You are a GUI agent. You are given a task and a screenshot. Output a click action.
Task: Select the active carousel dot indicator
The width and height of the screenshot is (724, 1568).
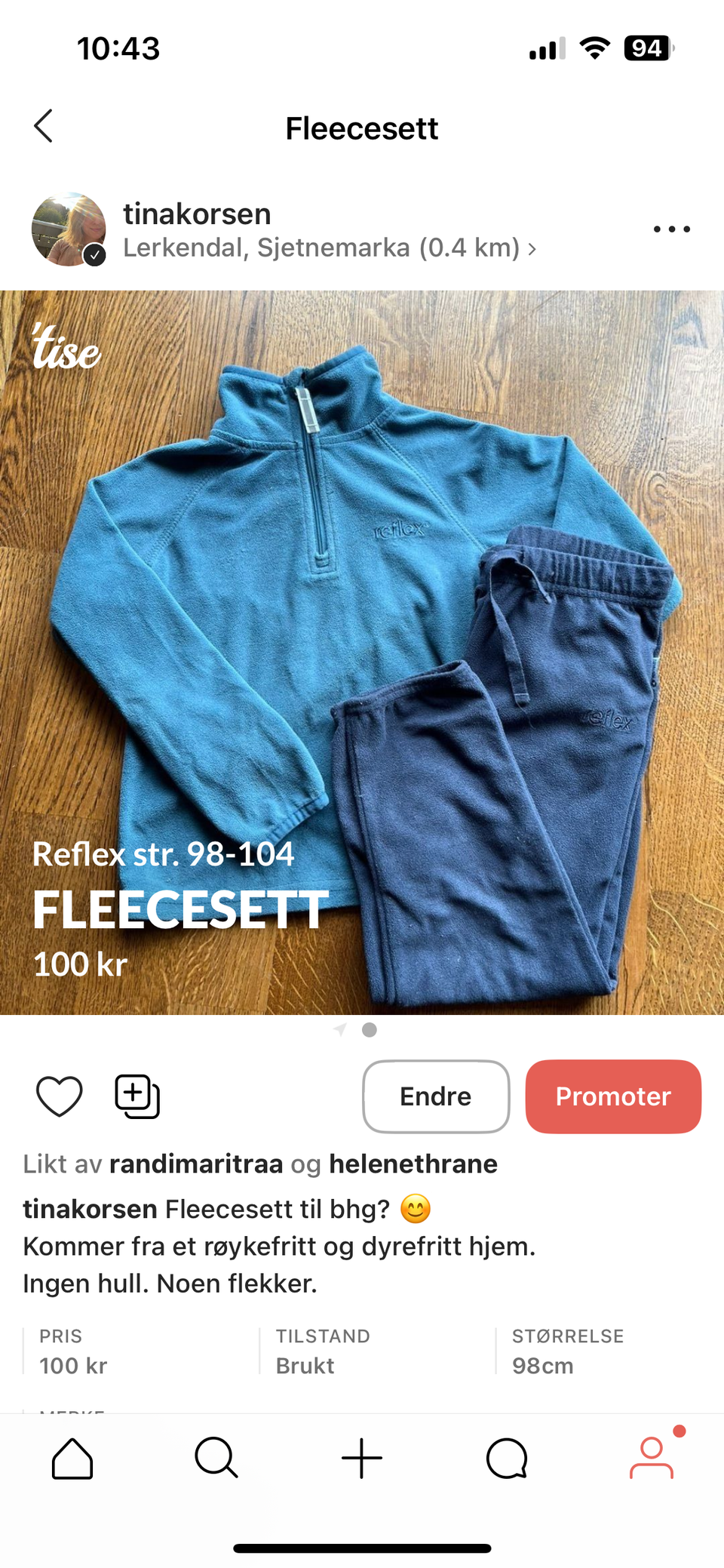coord(369,1029)
